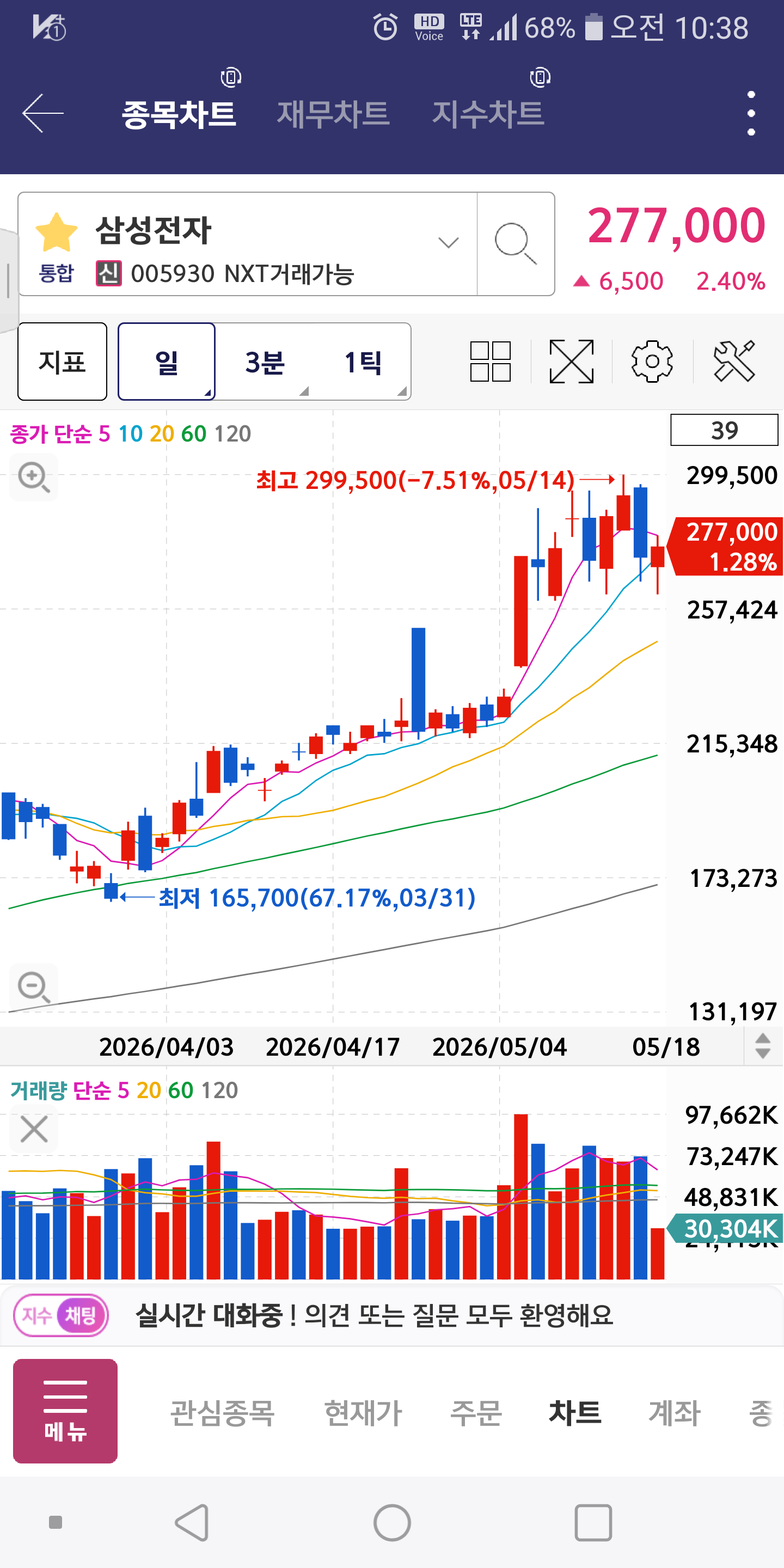Open the 메뉴 main menu
This screenshot has width=784, height=1568.
tap(65, 1411)
